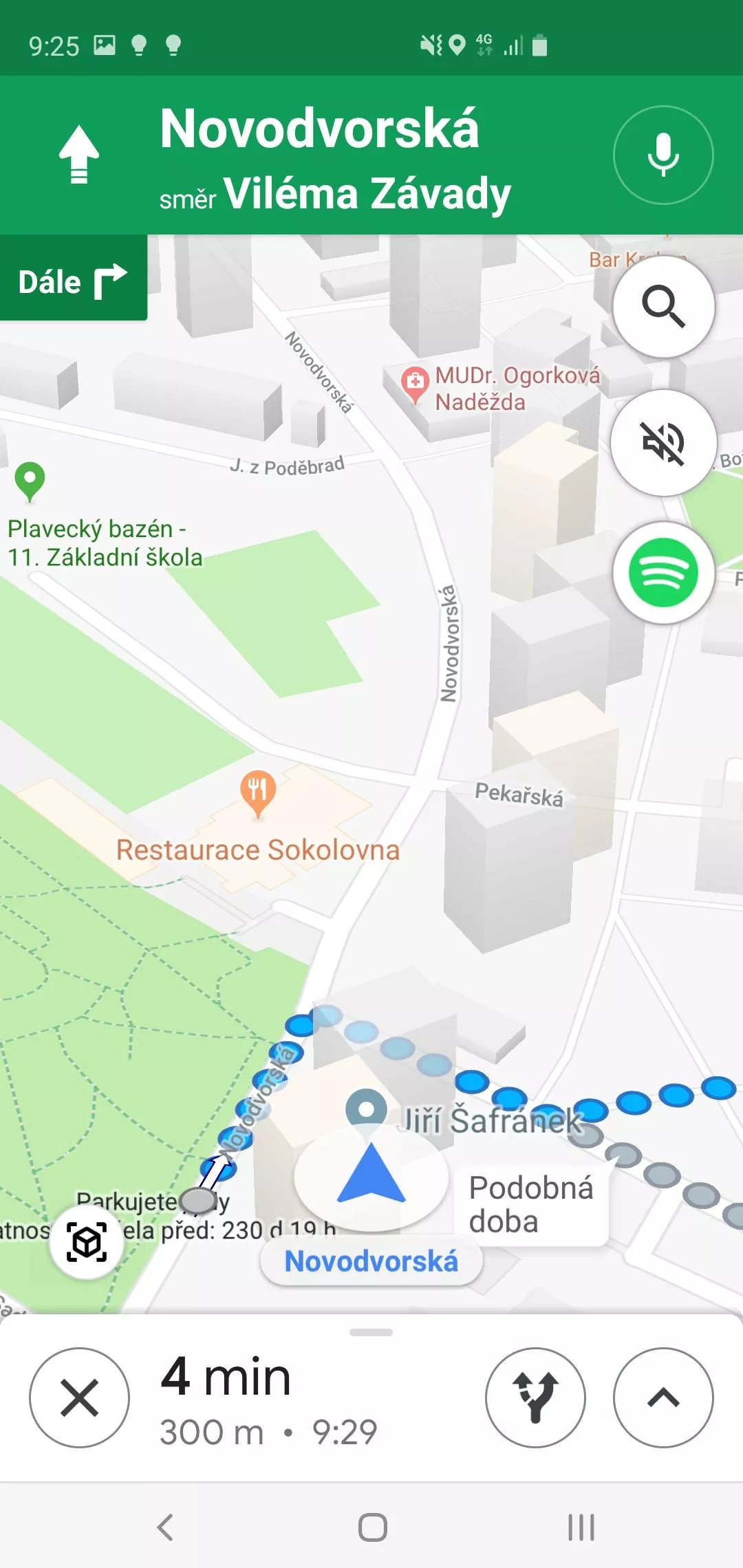The image size is (743, 1568).
Task: Go back using system back button
Action: point(165,1527)
